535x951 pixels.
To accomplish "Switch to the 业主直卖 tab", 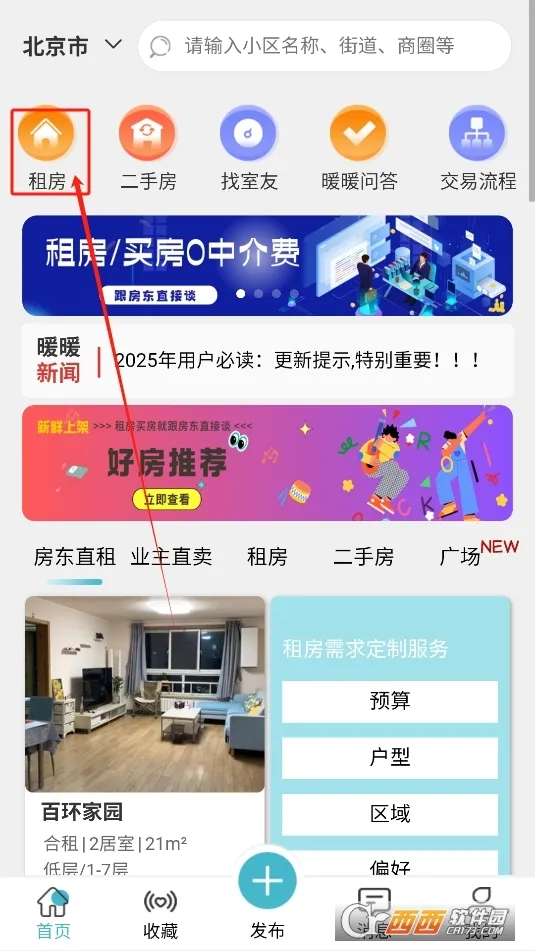I will click(171, 557).
